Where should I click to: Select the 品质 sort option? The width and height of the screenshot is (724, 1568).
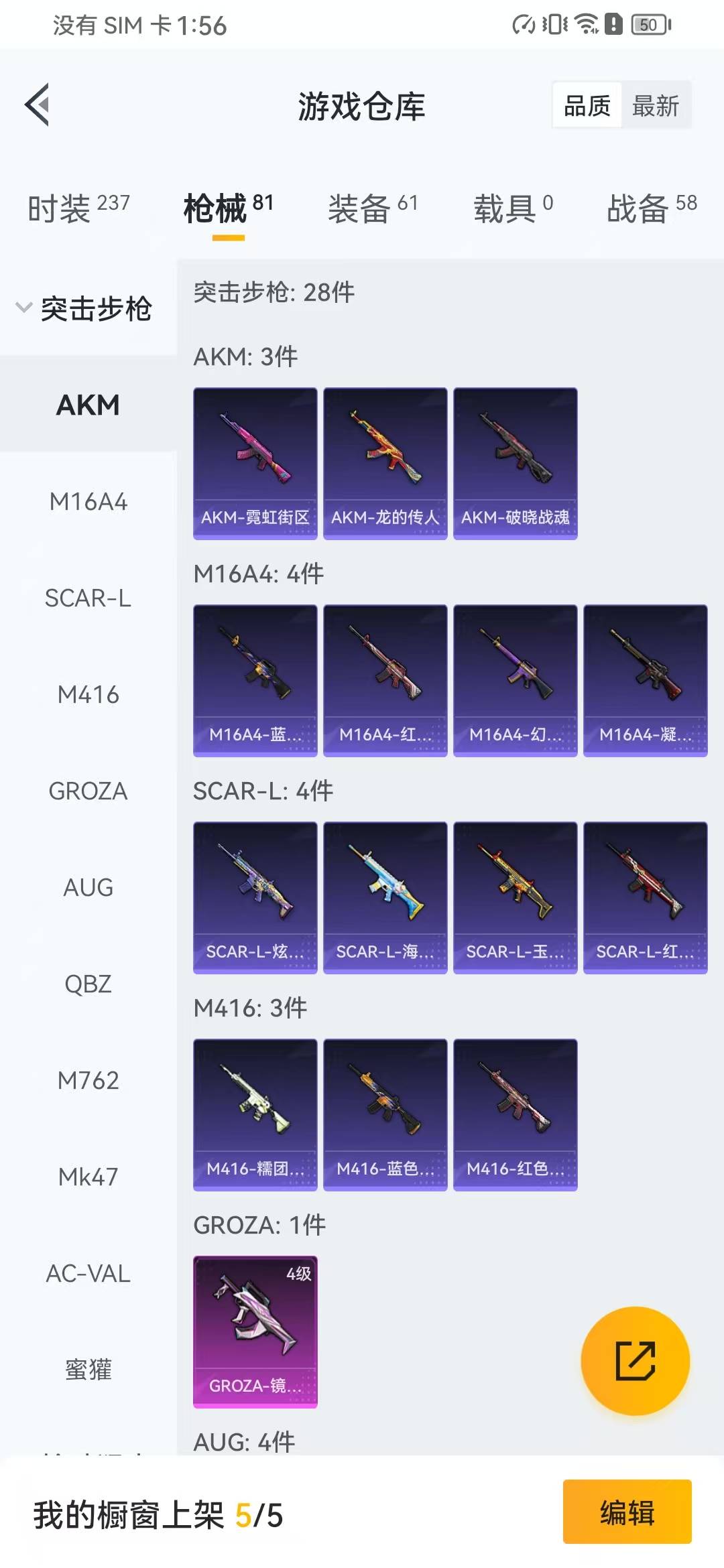click(x=587, y=106)
